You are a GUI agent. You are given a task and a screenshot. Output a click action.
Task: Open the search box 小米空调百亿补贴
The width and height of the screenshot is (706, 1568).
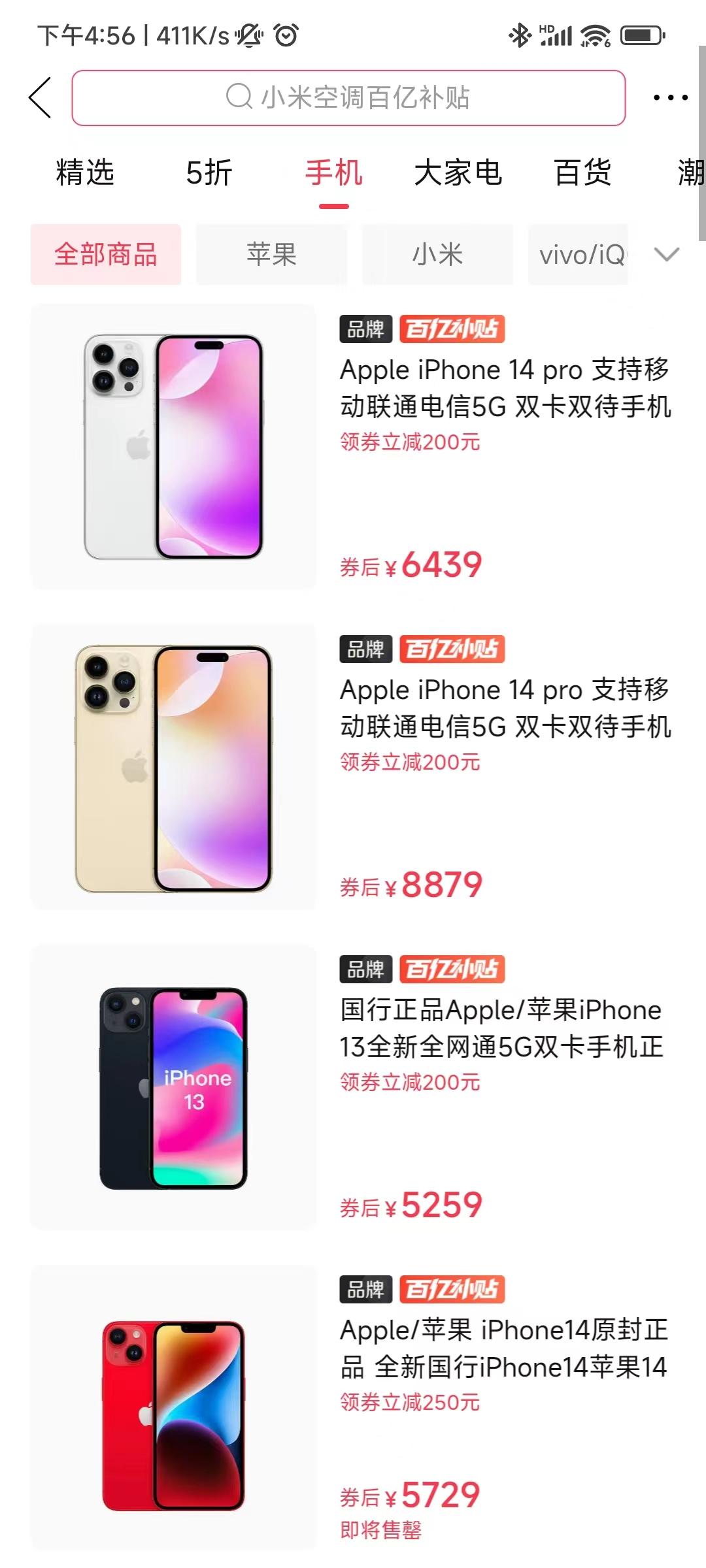(x=348, y=98)
